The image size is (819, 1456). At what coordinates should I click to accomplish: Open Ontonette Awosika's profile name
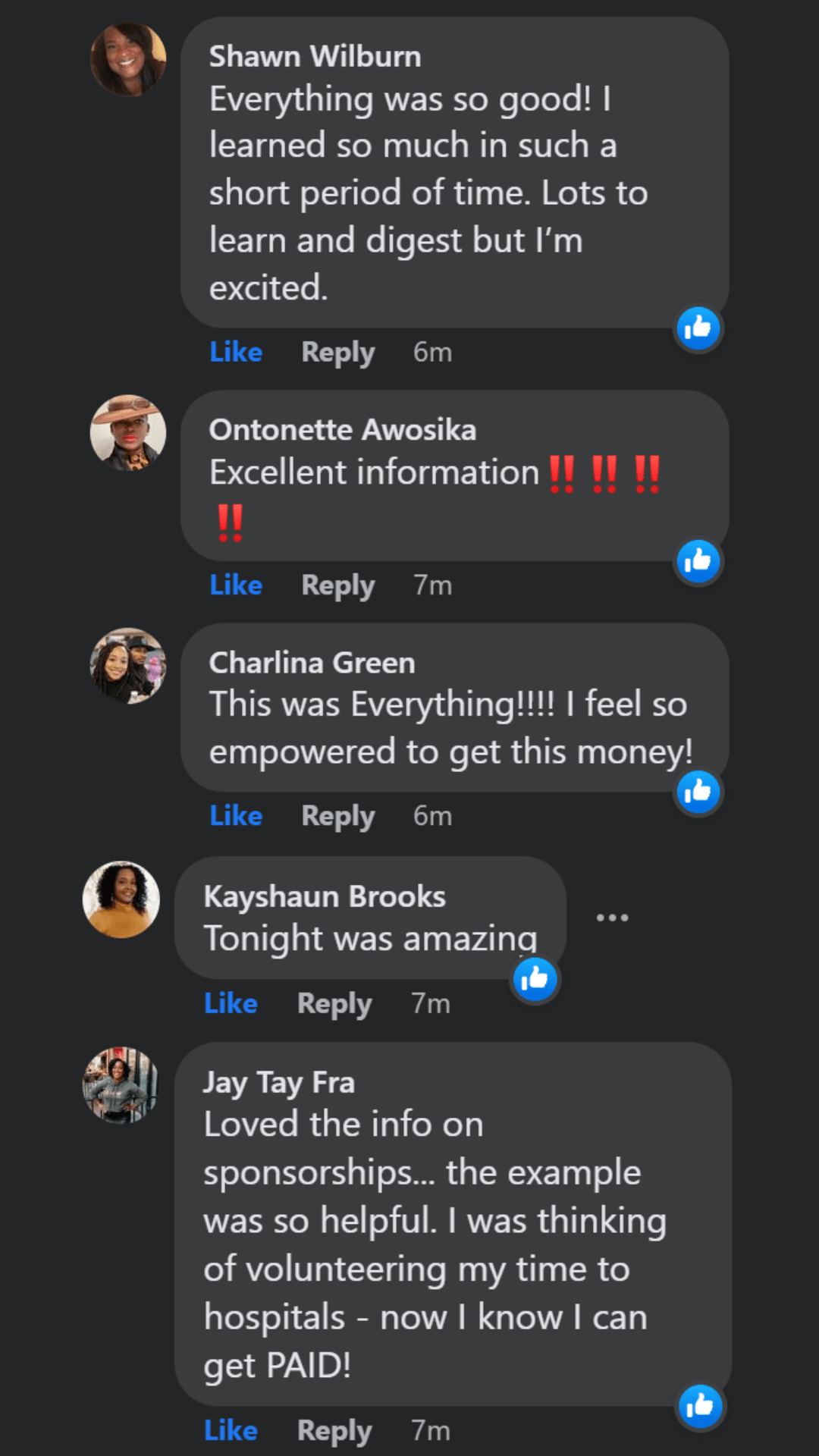click(x=343, y=430)
